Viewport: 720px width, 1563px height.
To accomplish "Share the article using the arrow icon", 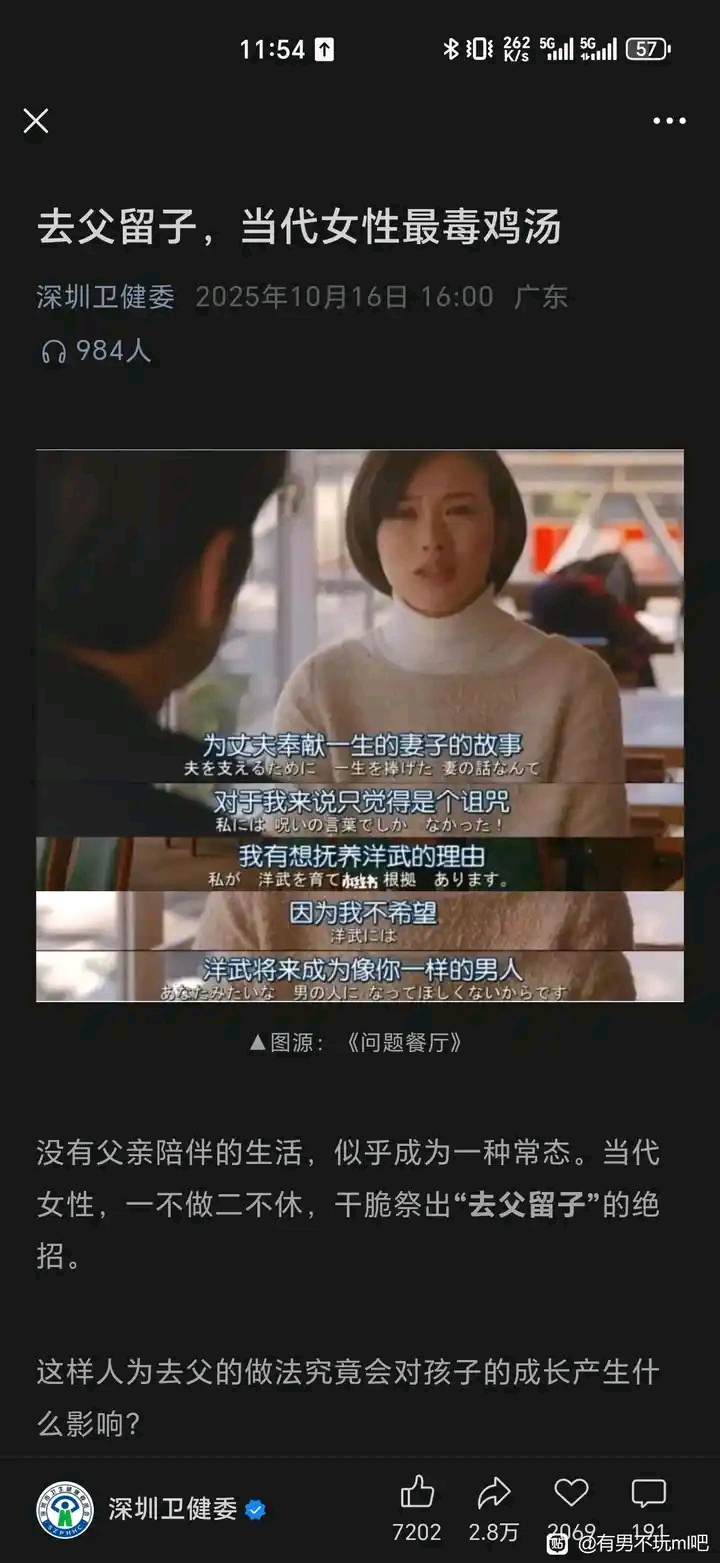I will [494, 1494].
